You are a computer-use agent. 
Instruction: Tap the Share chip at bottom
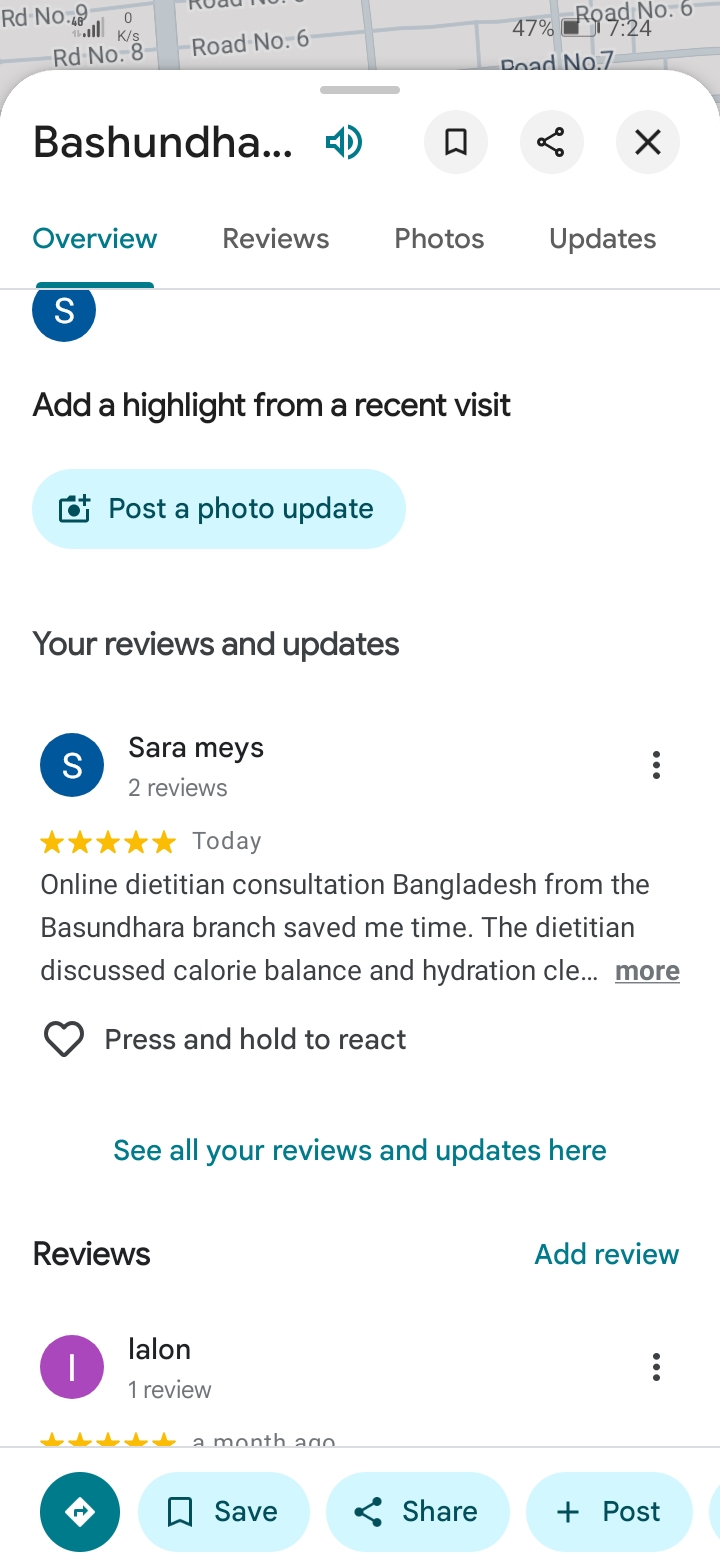tap(418, 1511)
